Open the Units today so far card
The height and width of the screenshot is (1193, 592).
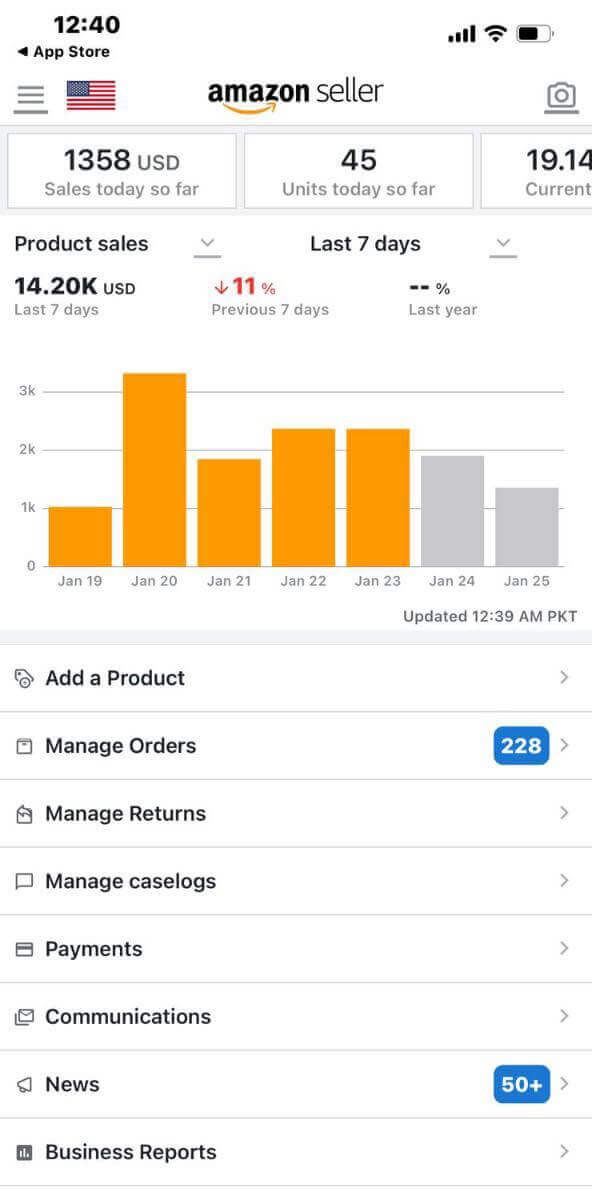click(x=358, y=171)
